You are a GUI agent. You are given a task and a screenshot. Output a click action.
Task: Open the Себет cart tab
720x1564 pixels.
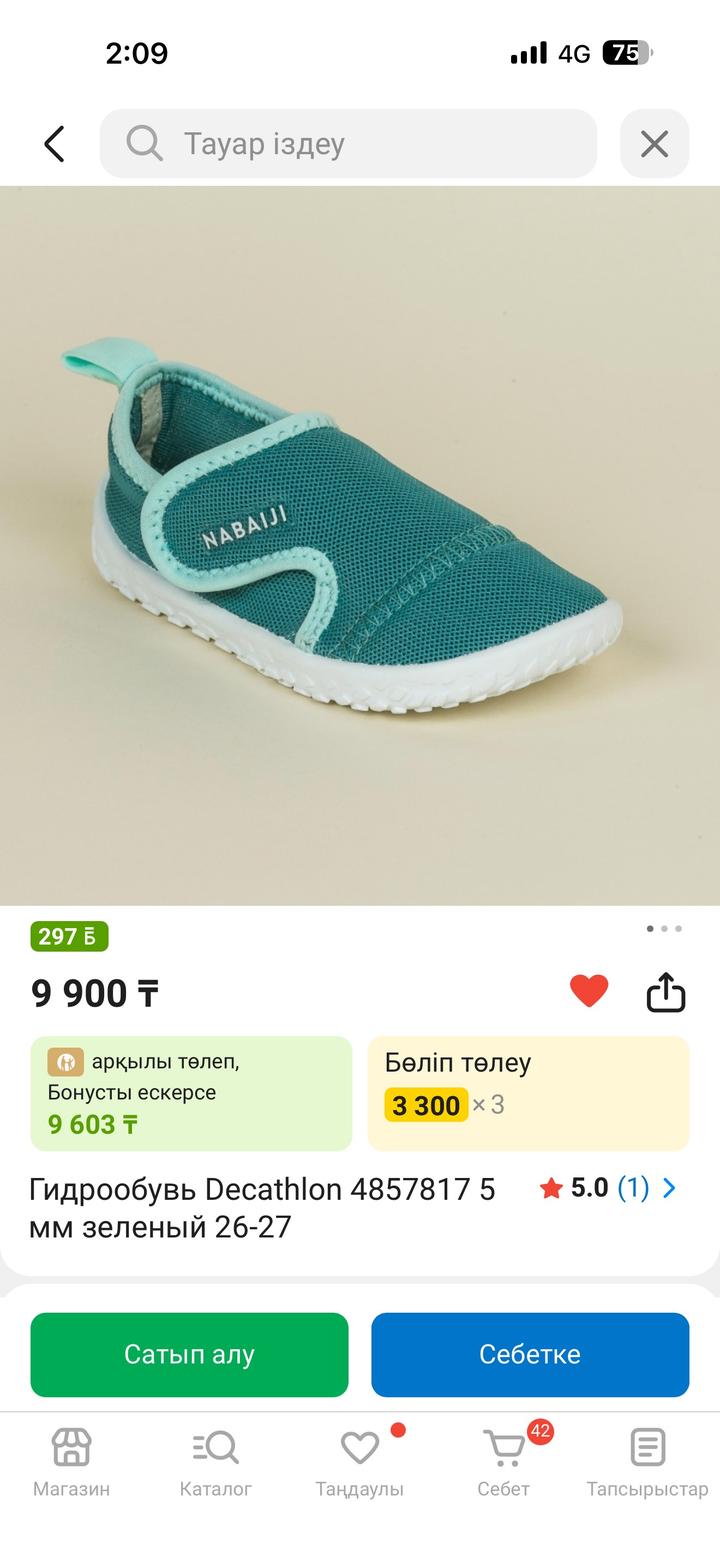point(503,1461)
